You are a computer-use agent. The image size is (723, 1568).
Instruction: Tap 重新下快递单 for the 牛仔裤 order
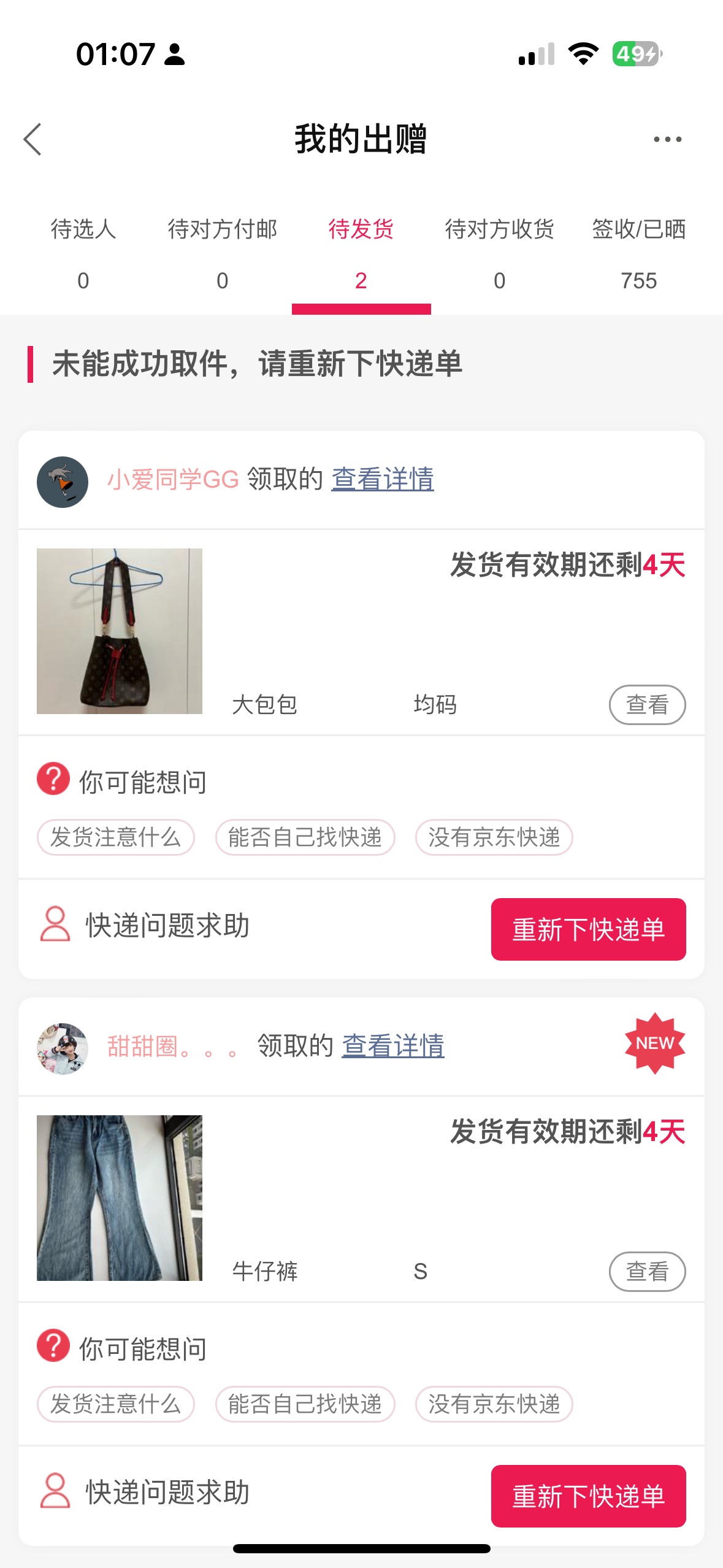[588, 1496]
